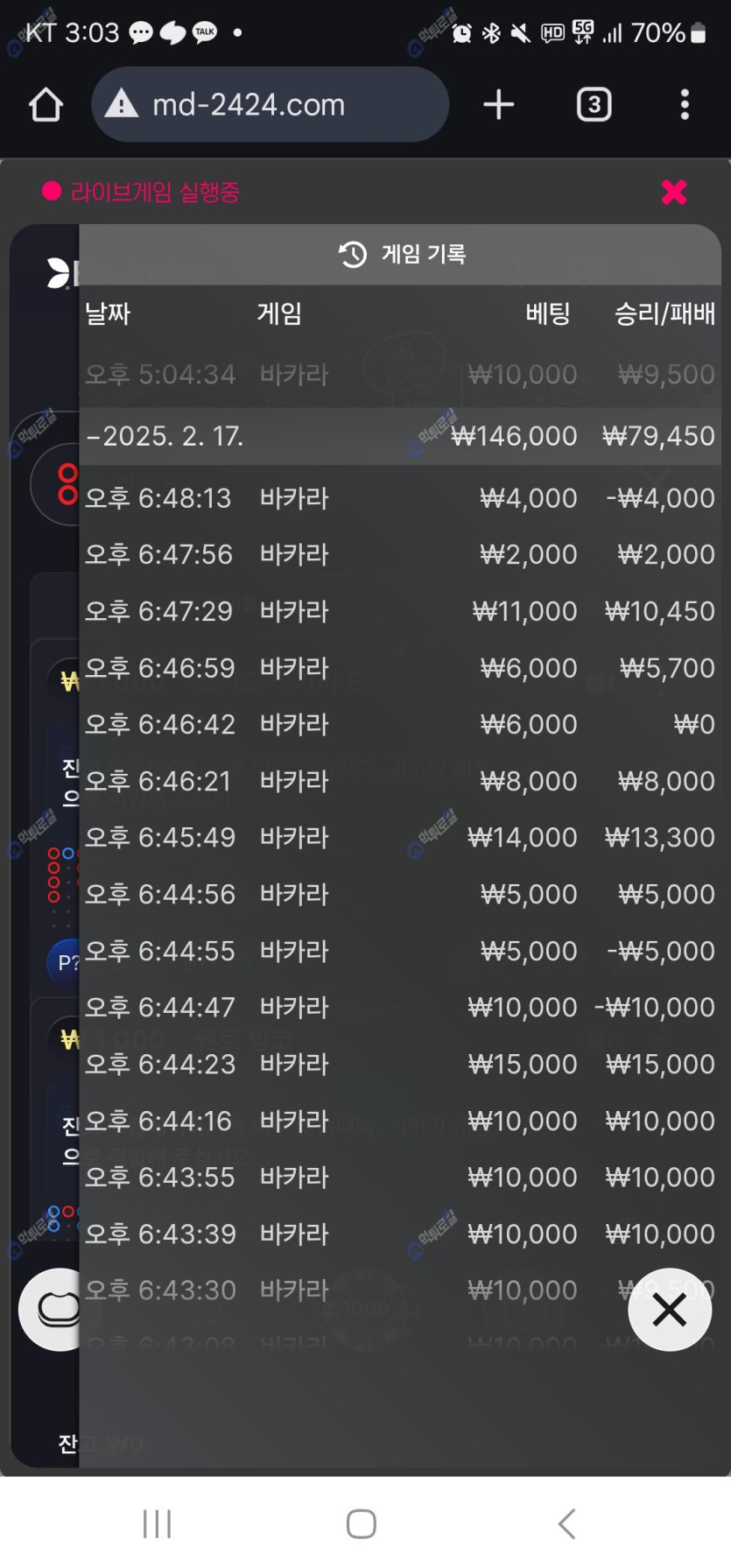Screen dimensions: 731x1568
Task: Open recent apps from the navigation bar
Action: click(x=158, y=1523)
